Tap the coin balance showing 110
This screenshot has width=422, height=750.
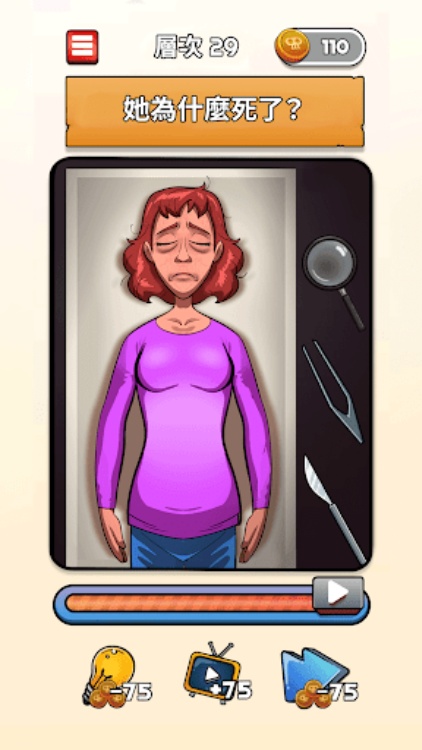(x=320, y=46)
